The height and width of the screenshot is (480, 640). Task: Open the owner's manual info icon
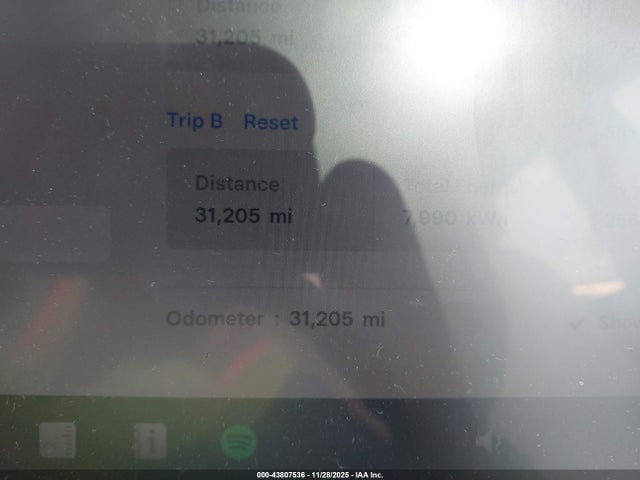click(150, 440)
